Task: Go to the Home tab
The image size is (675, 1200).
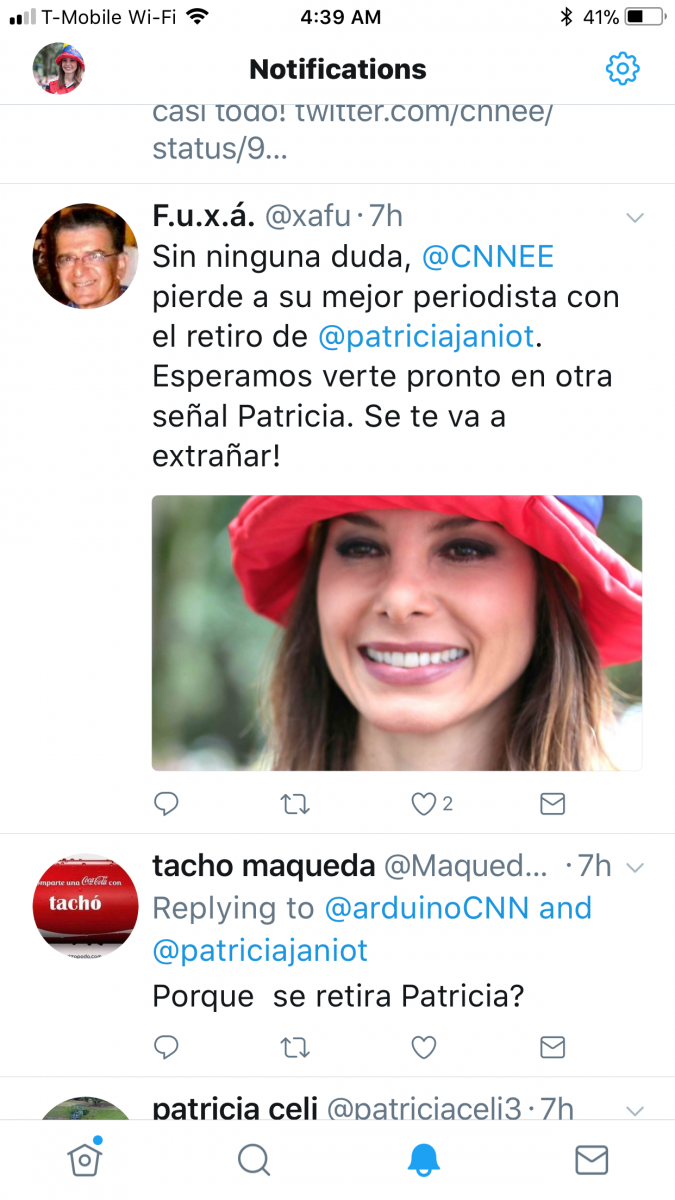Action: coord(85,1158)
